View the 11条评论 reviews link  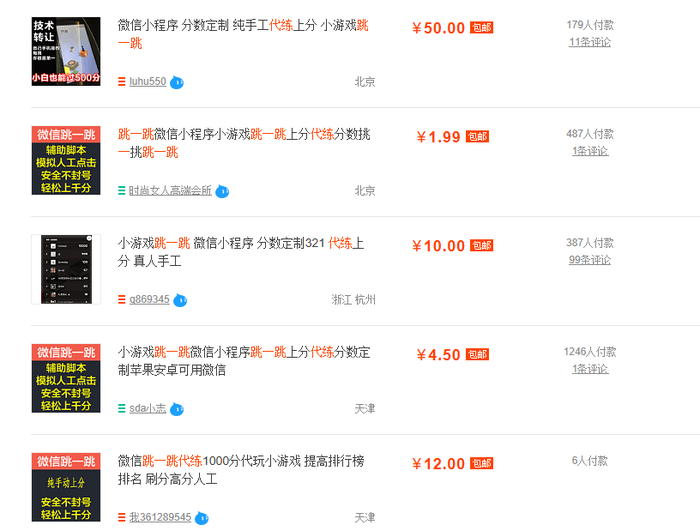click(x=589, y=42)
